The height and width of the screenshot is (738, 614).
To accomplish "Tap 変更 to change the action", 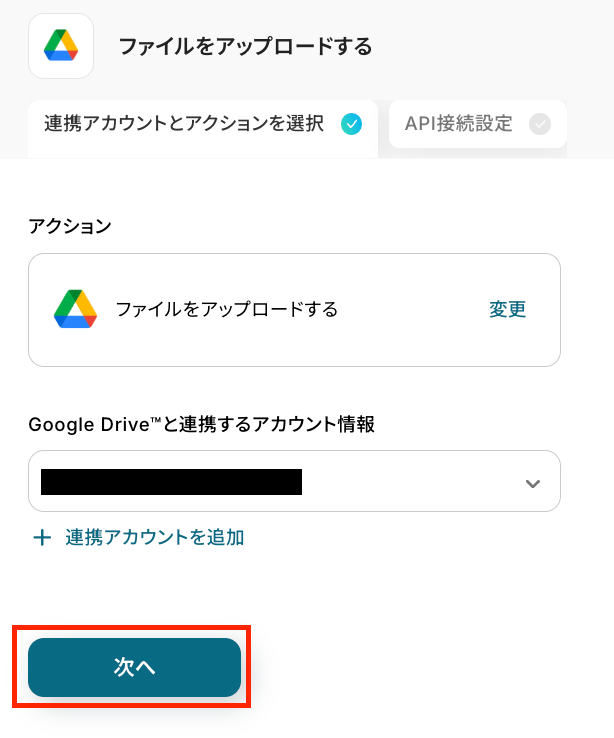I will pyautogui.click(x=508, y=310).
